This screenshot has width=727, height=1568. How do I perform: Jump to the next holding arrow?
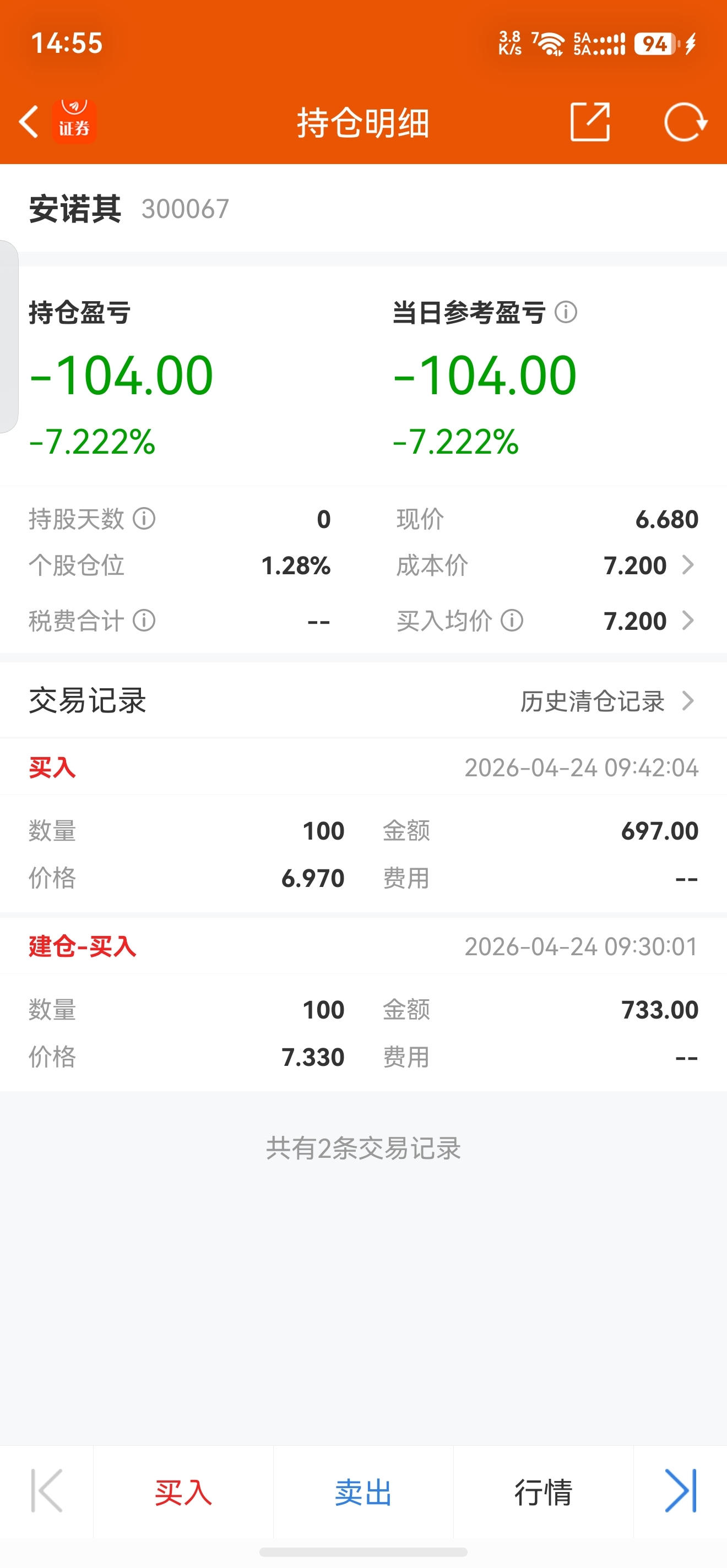681,1491
